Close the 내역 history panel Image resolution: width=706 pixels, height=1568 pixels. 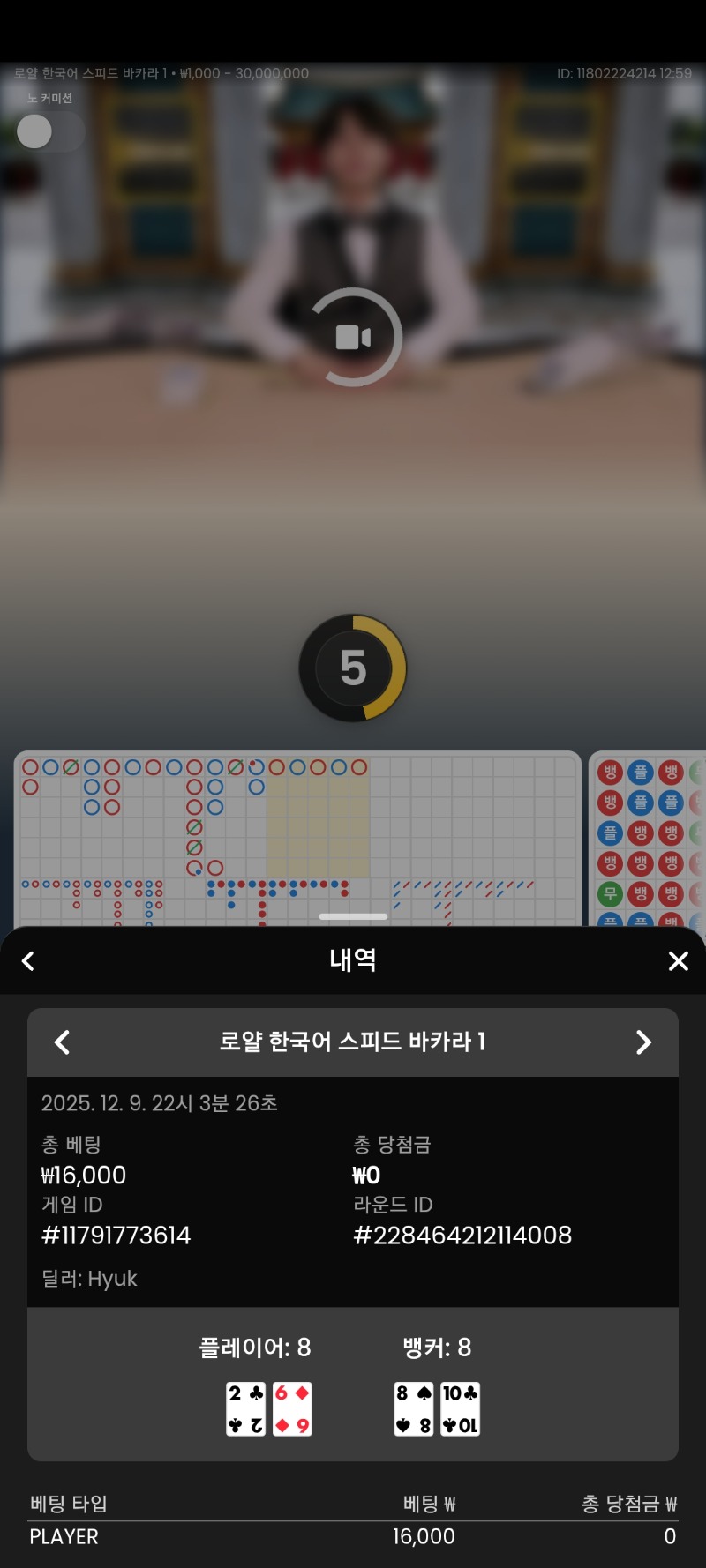678,961
